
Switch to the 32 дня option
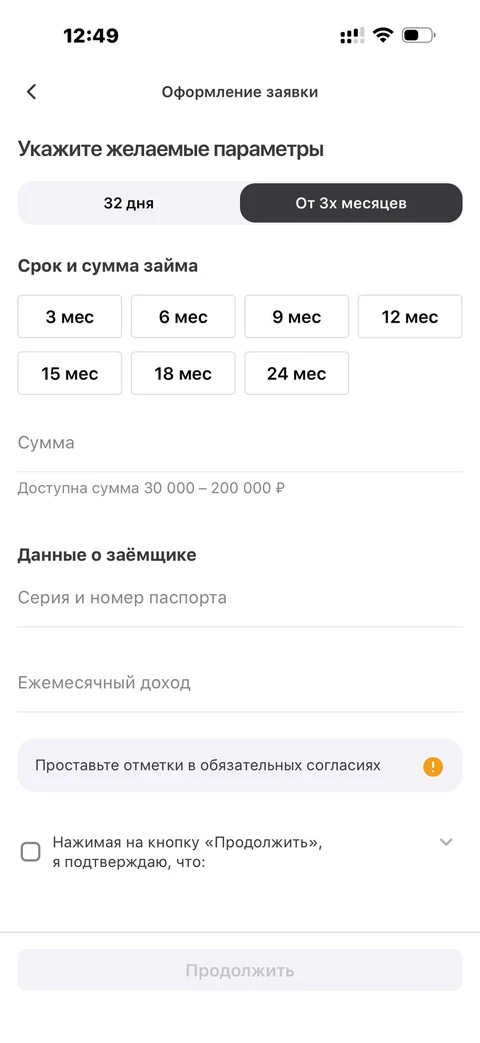128,203
